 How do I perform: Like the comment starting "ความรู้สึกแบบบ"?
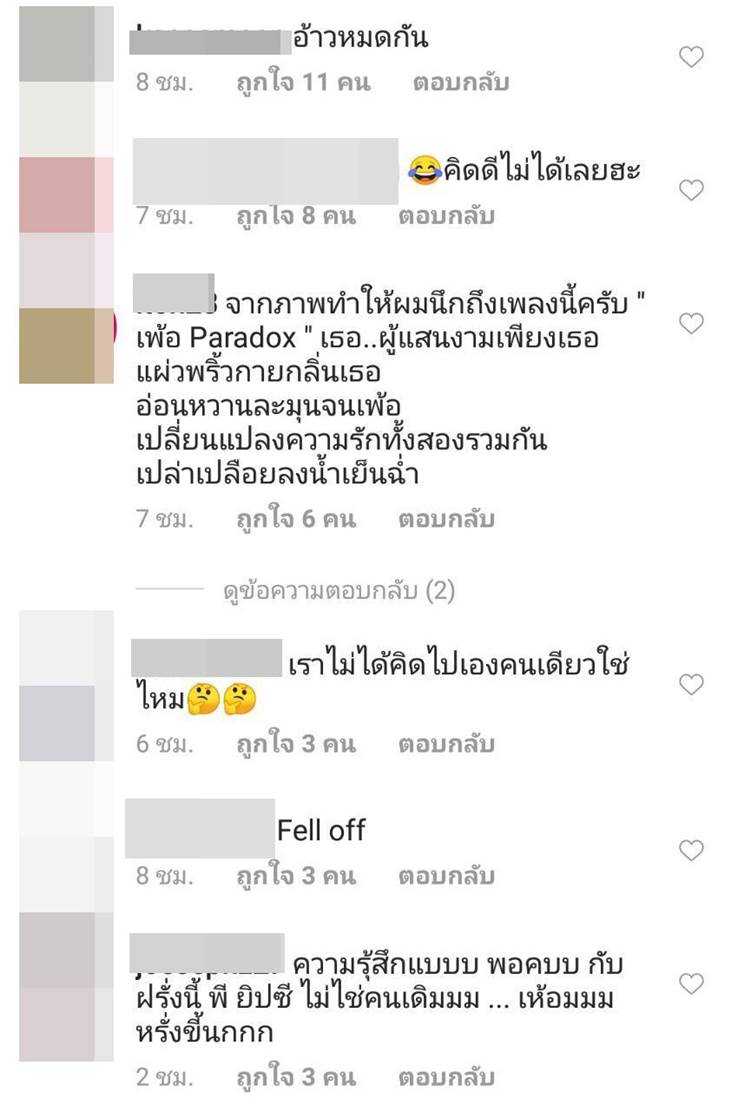pyautogui.click(x=691, y=984)
